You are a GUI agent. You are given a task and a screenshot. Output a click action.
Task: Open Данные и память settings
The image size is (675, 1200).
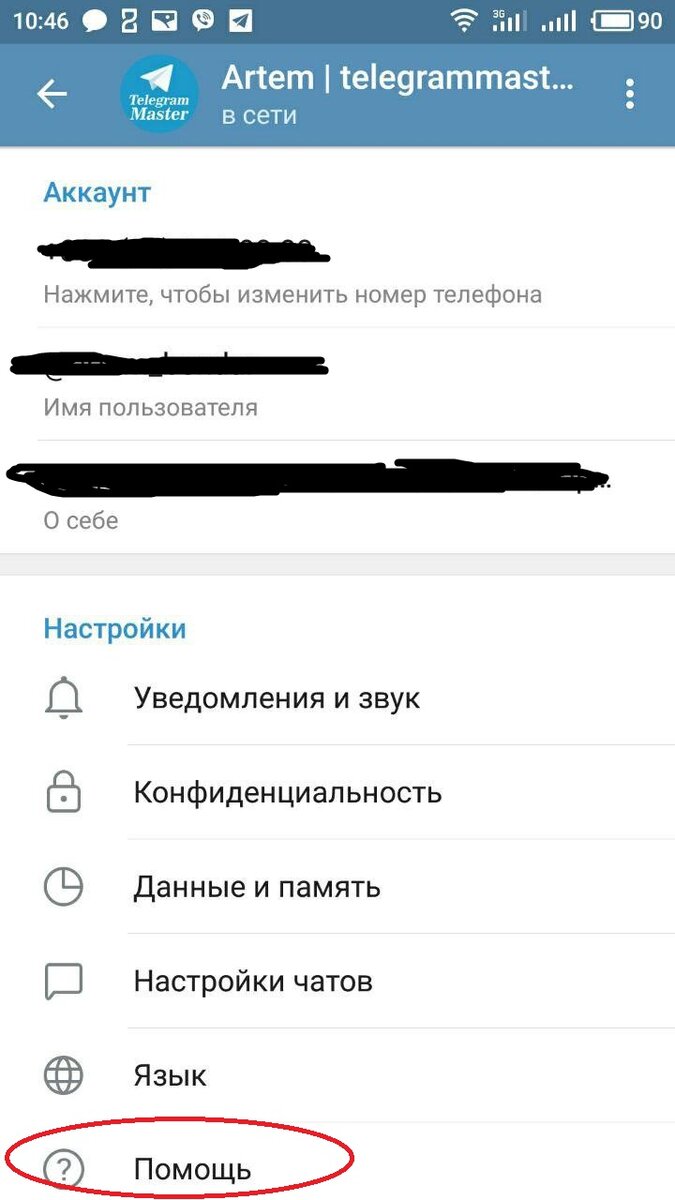pyautogui.click(x=257, y=887)
